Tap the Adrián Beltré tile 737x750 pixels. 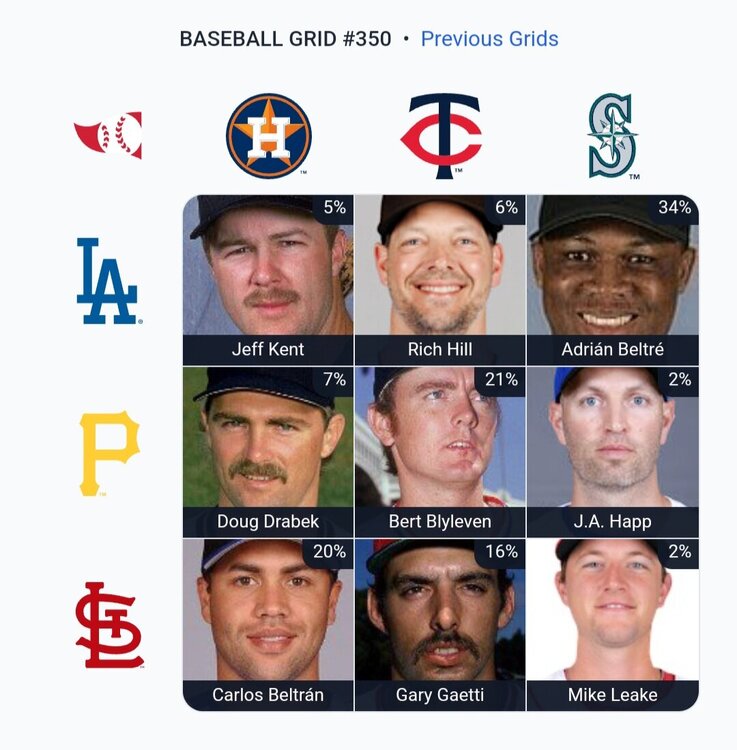(x=612, y=278)
